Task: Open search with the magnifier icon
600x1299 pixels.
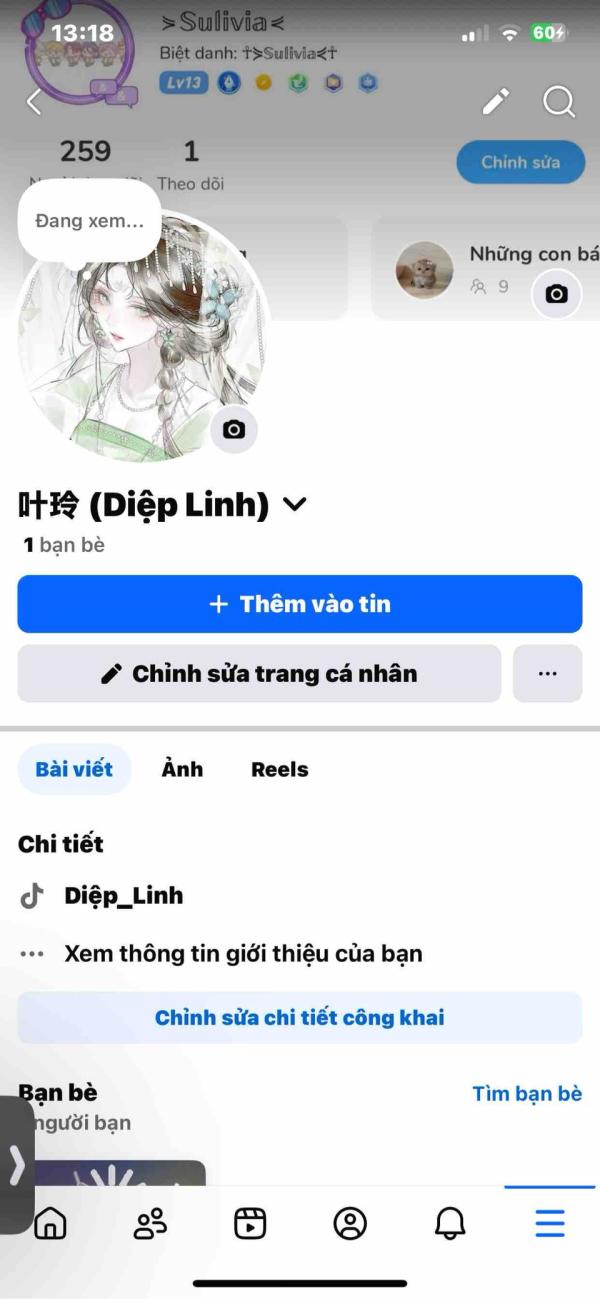Action: (x=558, y=101)
